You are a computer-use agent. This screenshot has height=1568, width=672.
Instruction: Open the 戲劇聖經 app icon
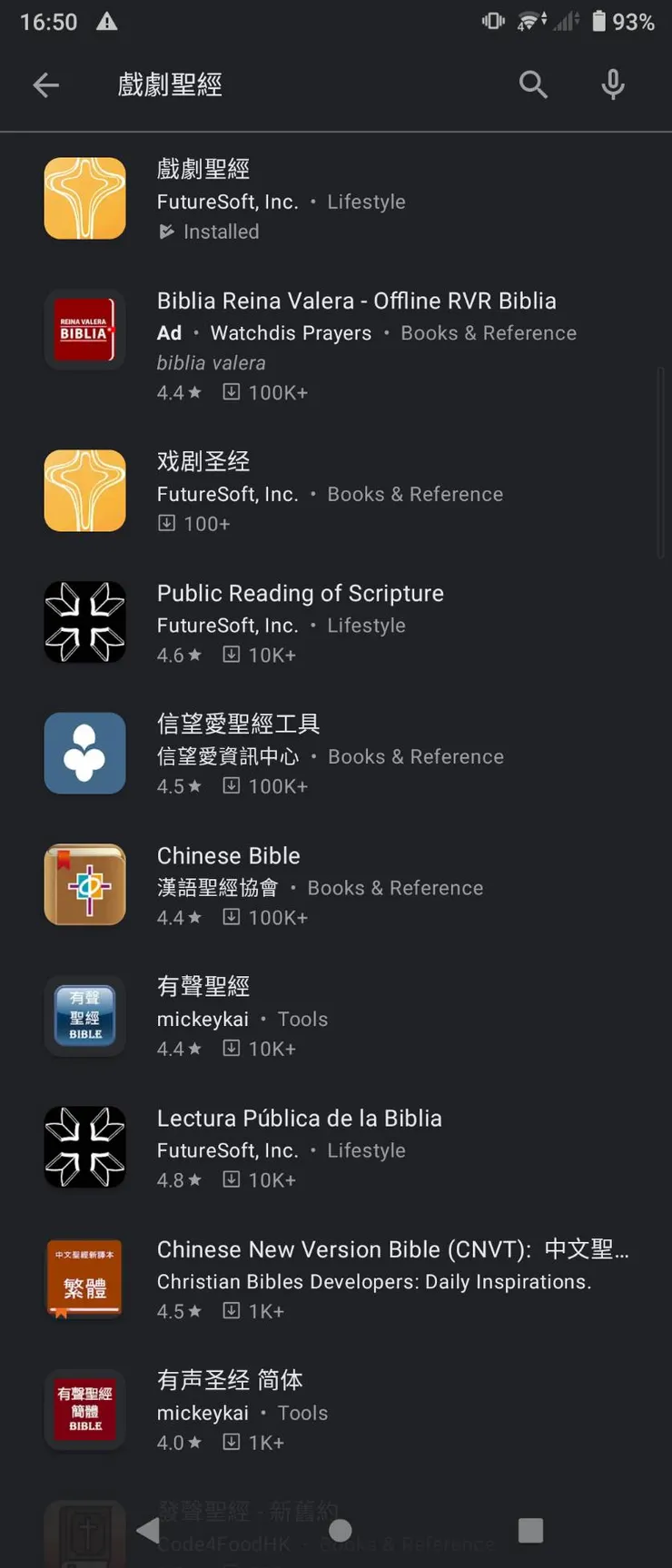(x=84, y=198)
